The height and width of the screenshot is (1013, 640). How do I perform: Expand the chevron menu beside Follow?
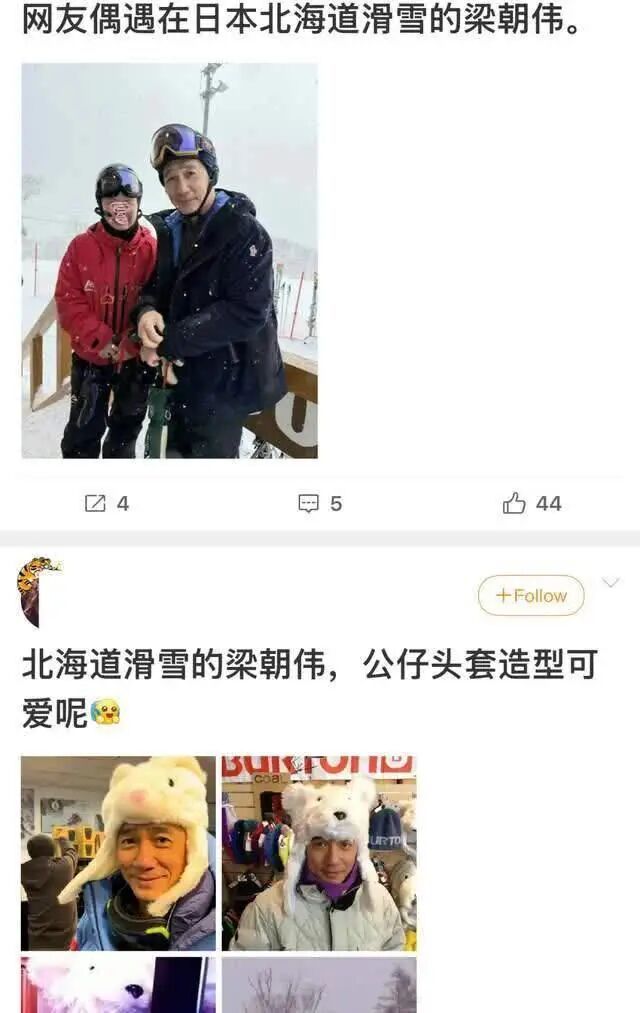[x=610, y=583]
